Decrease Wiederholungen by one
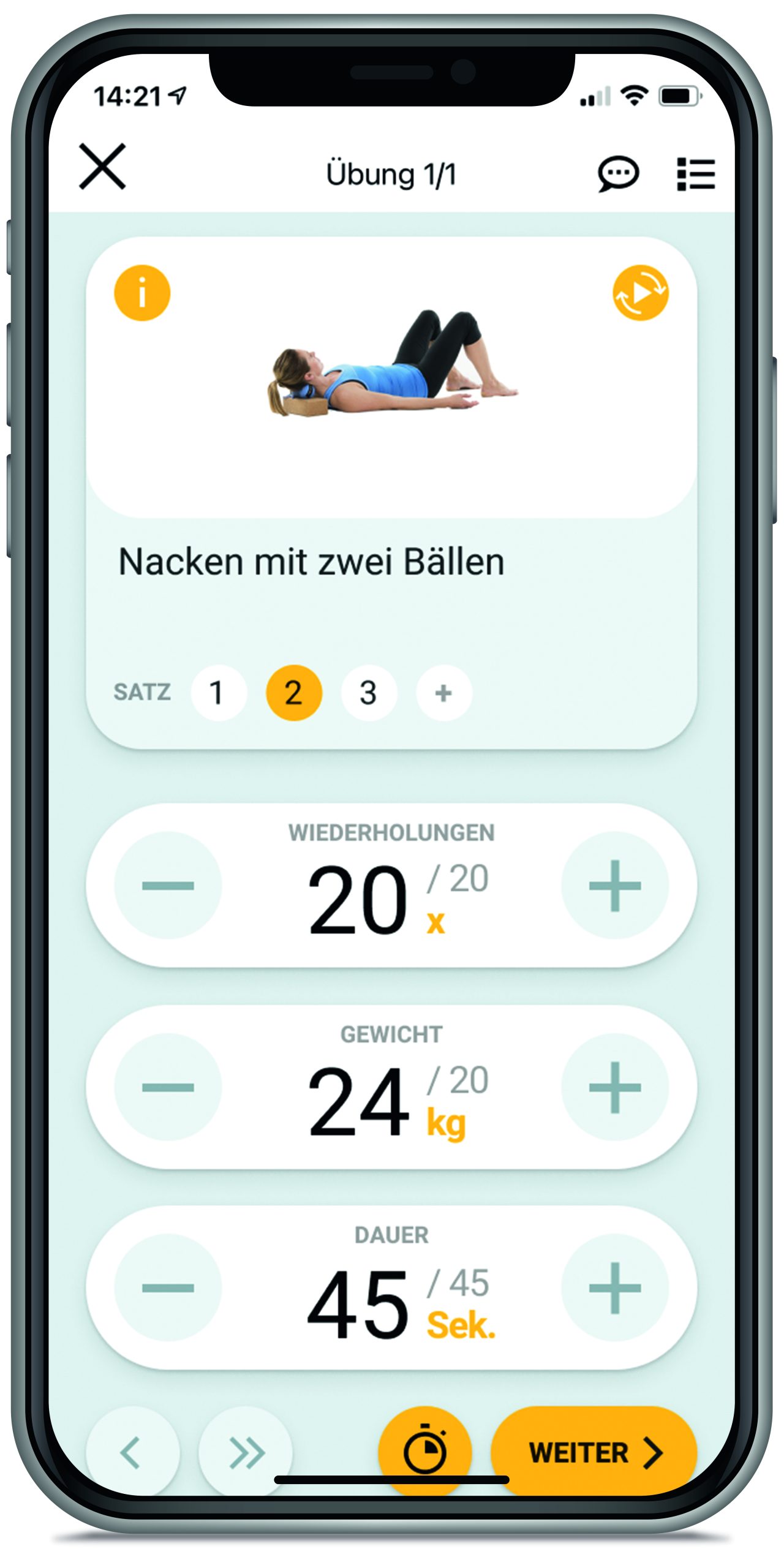 coord(168,886)
